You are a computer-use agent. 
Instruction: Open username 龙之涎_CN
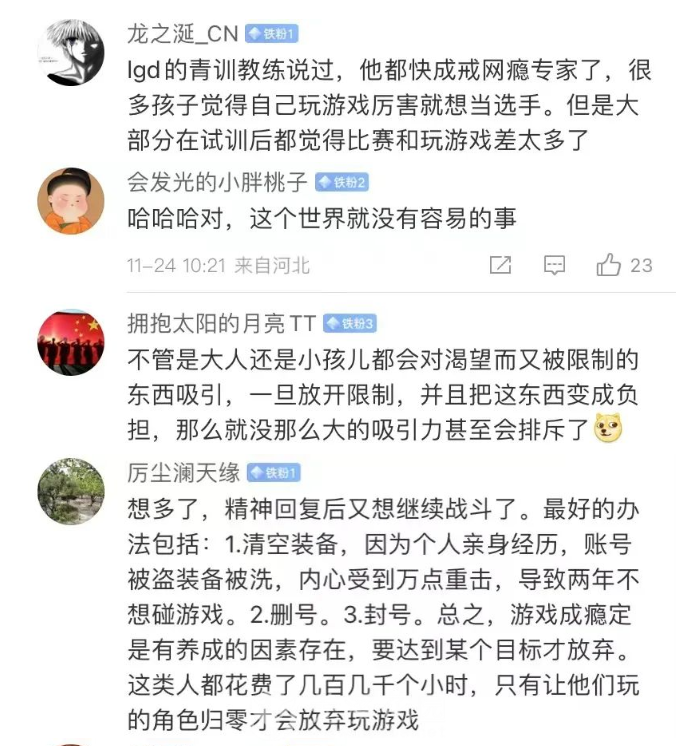(x=183, y=33)
